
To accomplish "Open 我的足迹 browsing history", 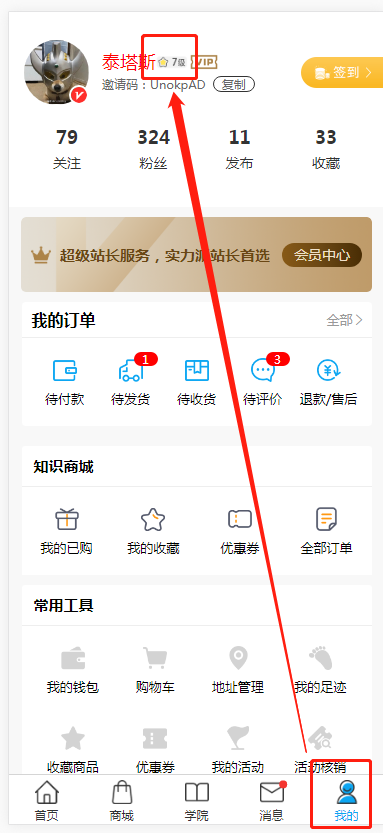I will point(320,670).
